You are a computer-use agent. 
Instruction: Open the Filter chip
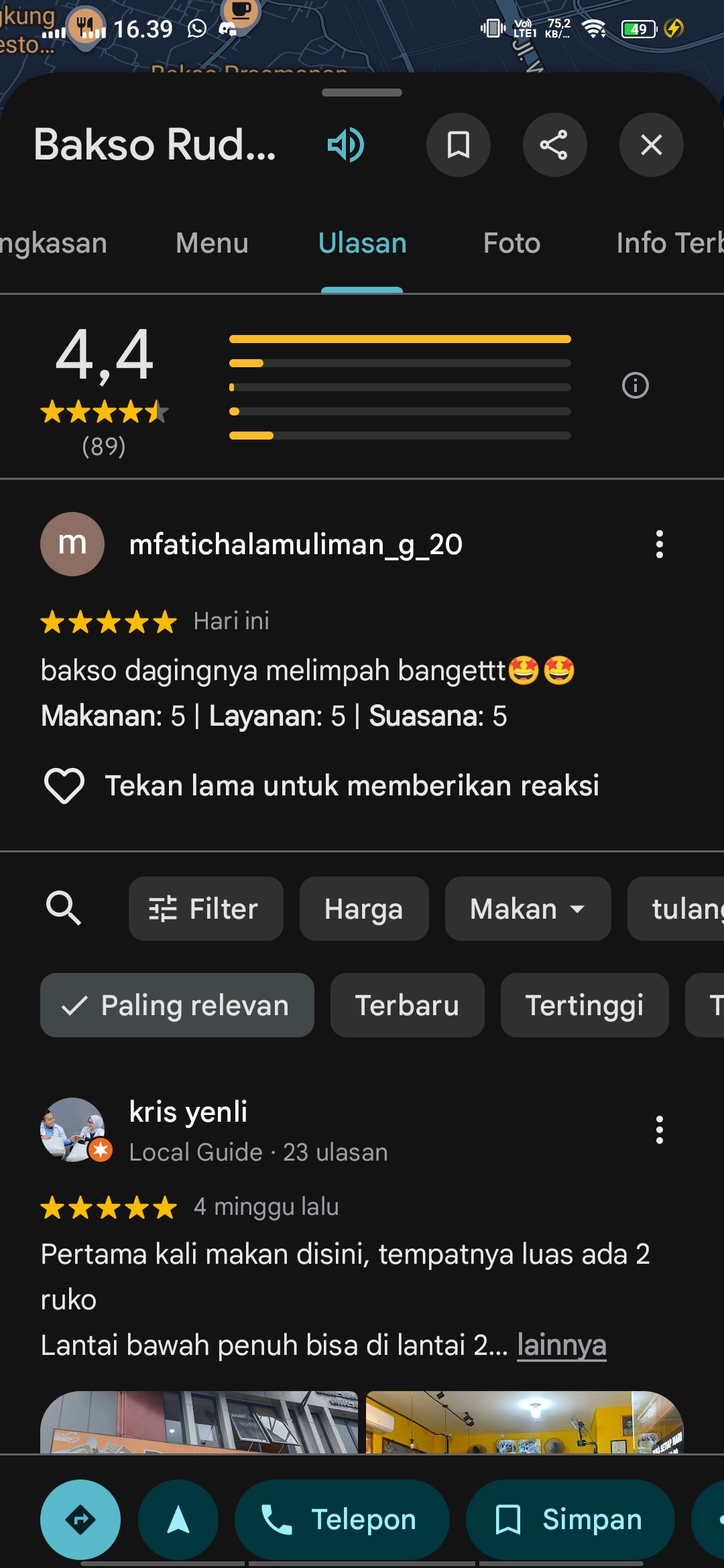[206, 909]
